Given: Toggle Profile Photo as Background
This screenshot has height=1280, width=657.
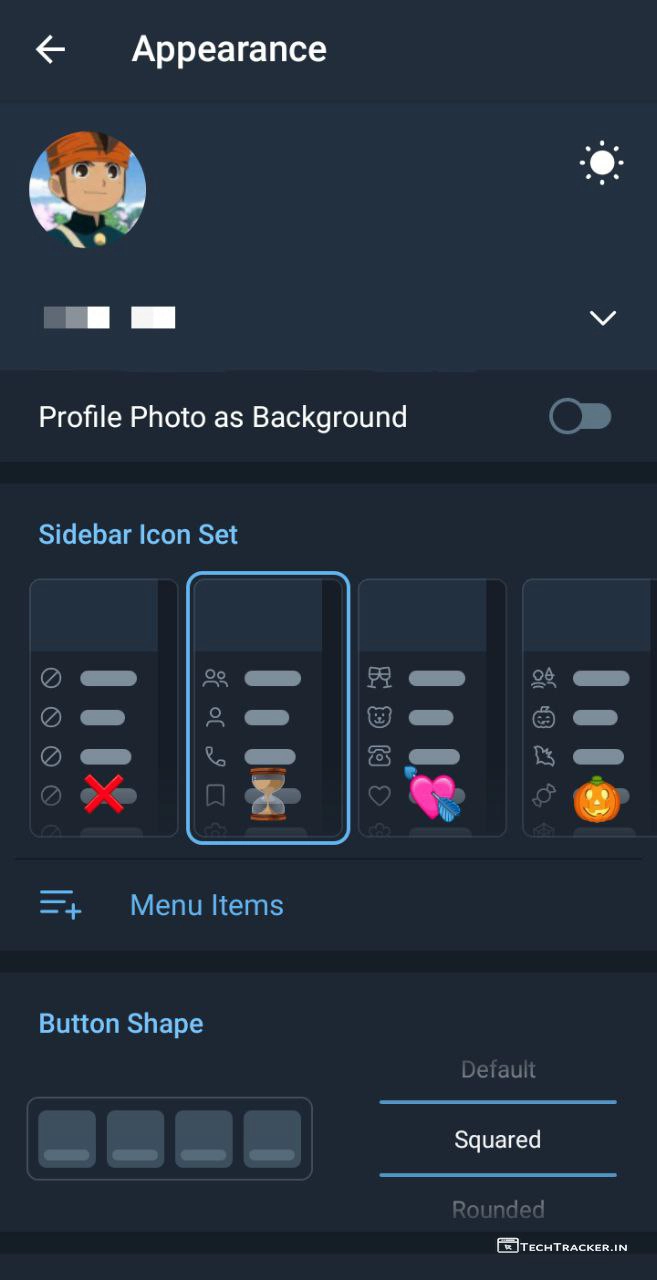Looking at the screenshot, I should pyautogui.click(x=581, y=417).
